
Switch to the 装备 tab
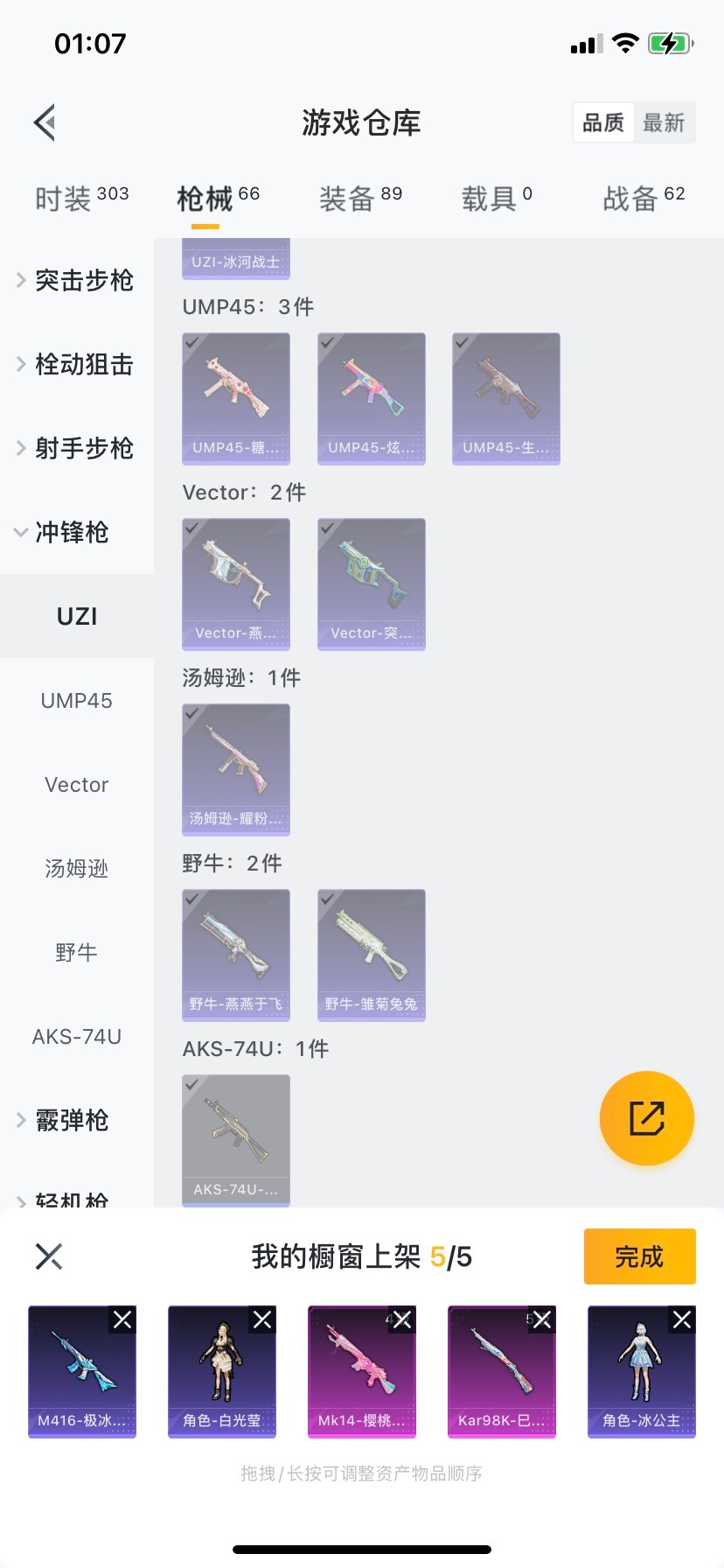360,199
